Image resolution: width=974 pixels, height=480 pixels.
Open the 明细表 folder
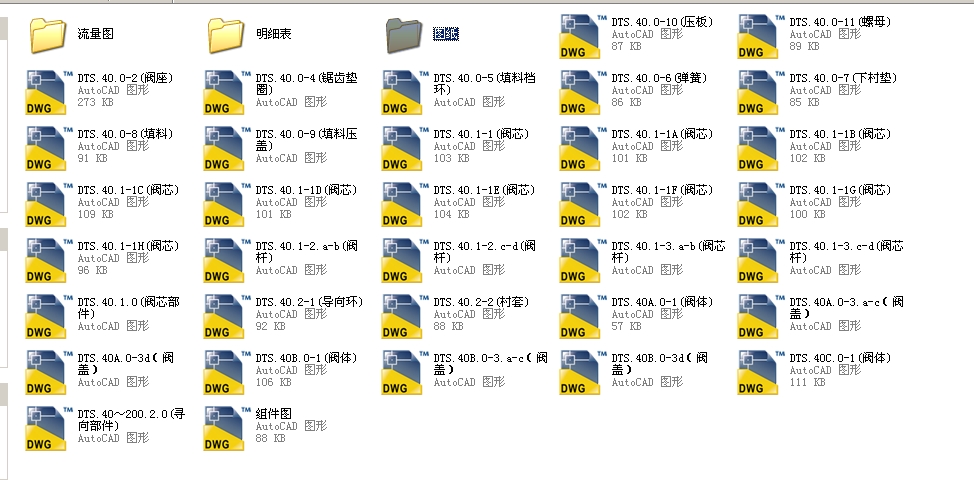226,35
